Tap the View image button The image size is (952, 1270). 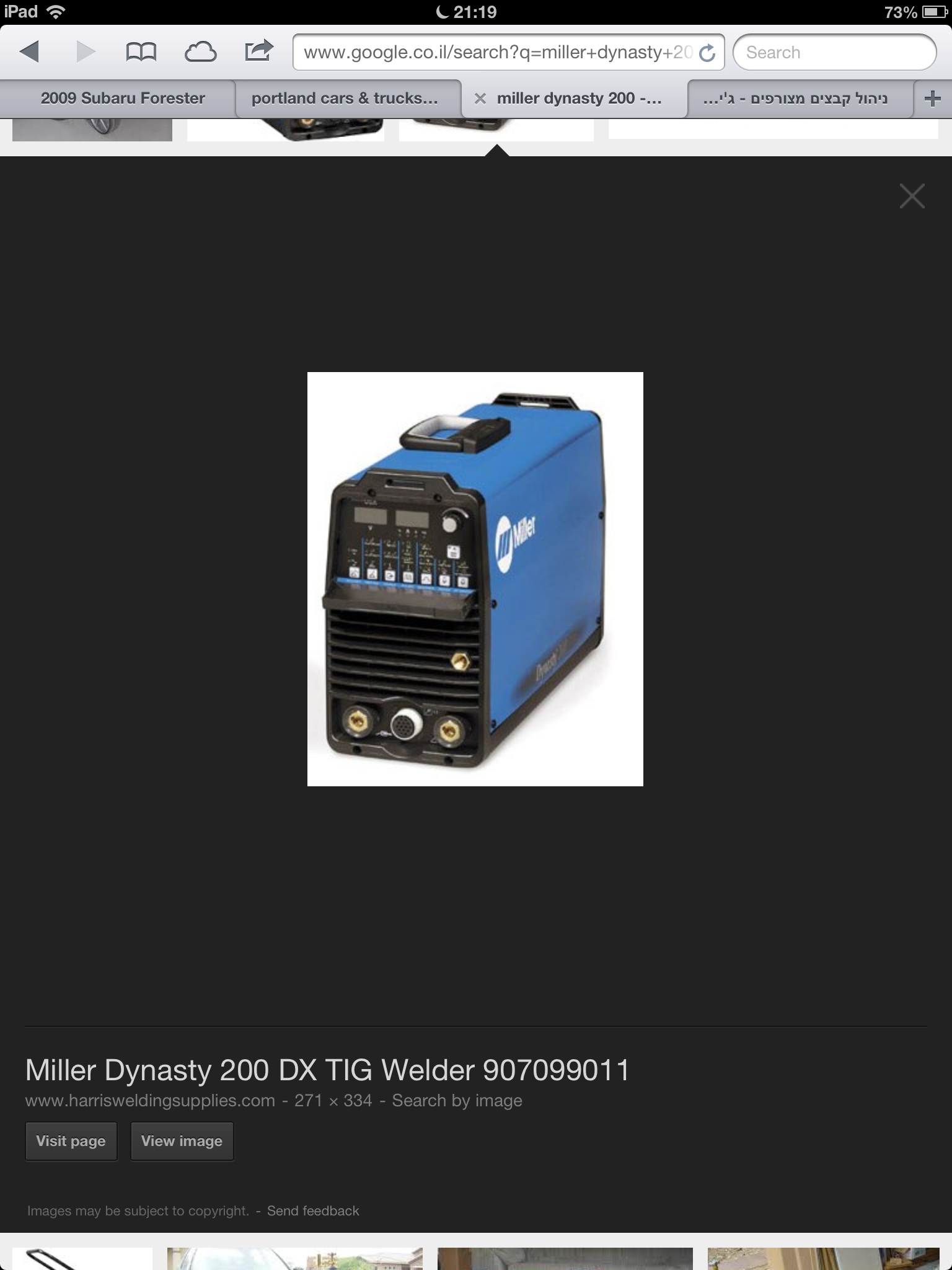[182, 1141]
